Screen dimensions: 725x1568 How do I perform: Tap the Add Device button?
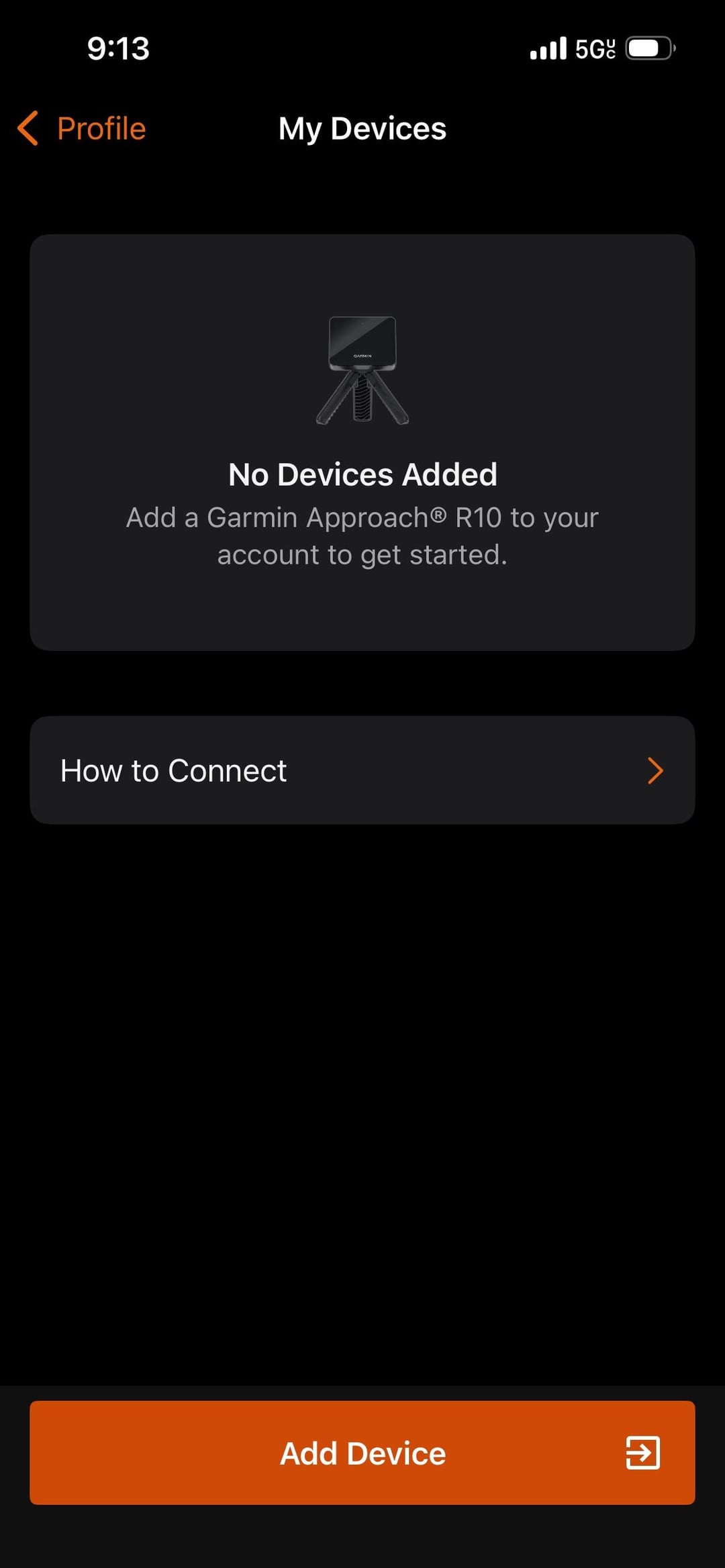click(x=362, y=1452)
